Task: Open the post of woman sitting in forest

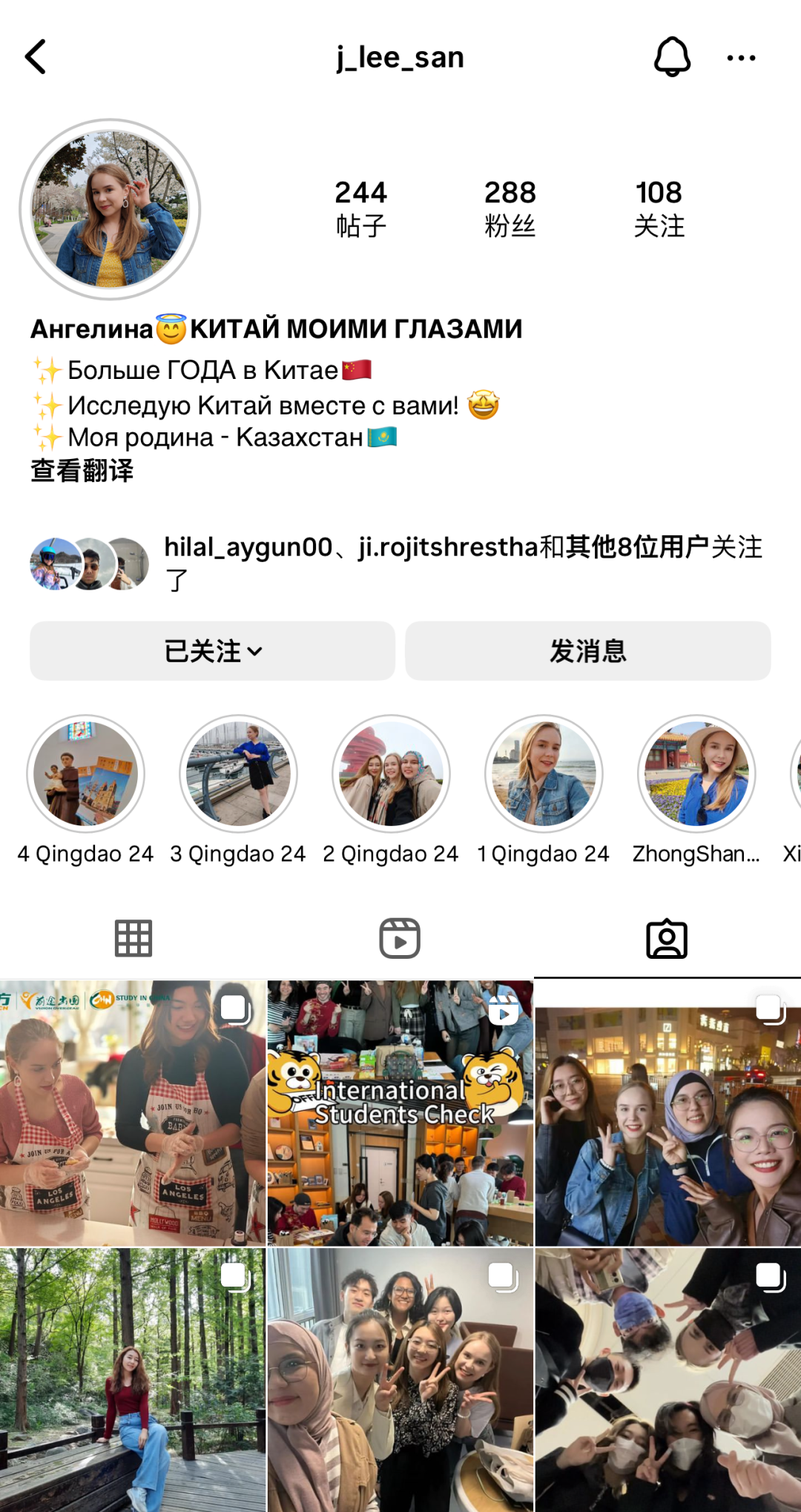Action: point(133,1379)
